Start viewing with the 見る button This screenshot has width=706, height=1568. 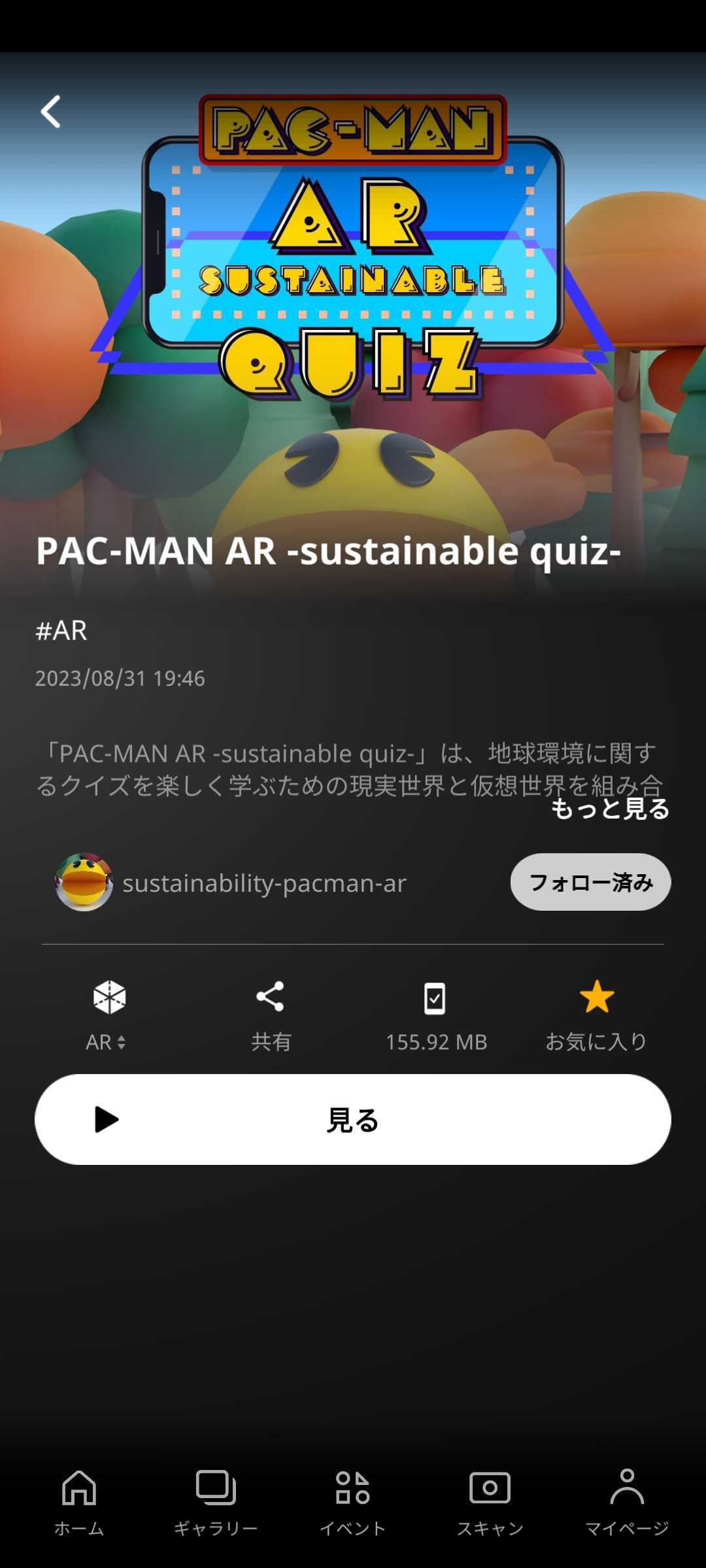point(353,1119)
